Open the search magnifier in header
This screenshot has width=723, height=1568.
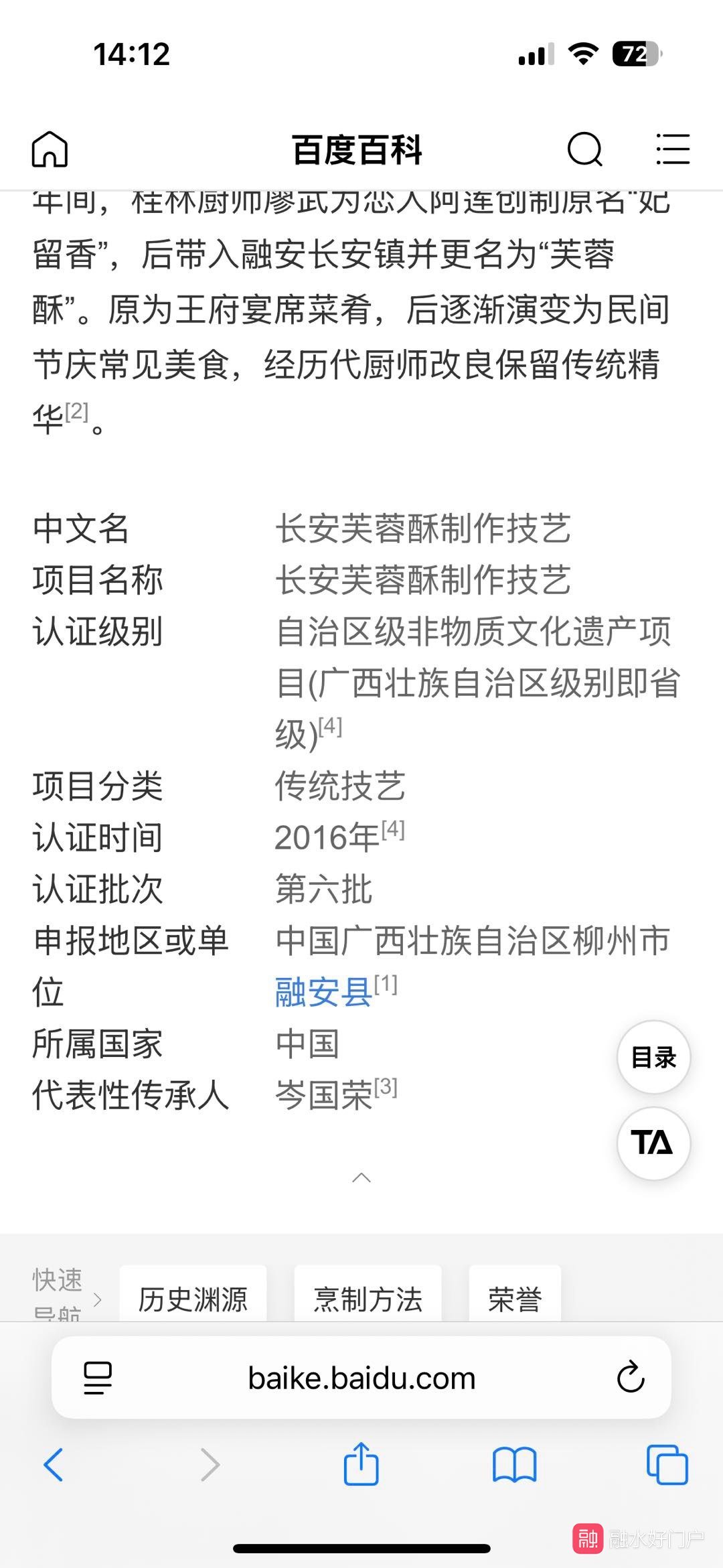[585, 149]
